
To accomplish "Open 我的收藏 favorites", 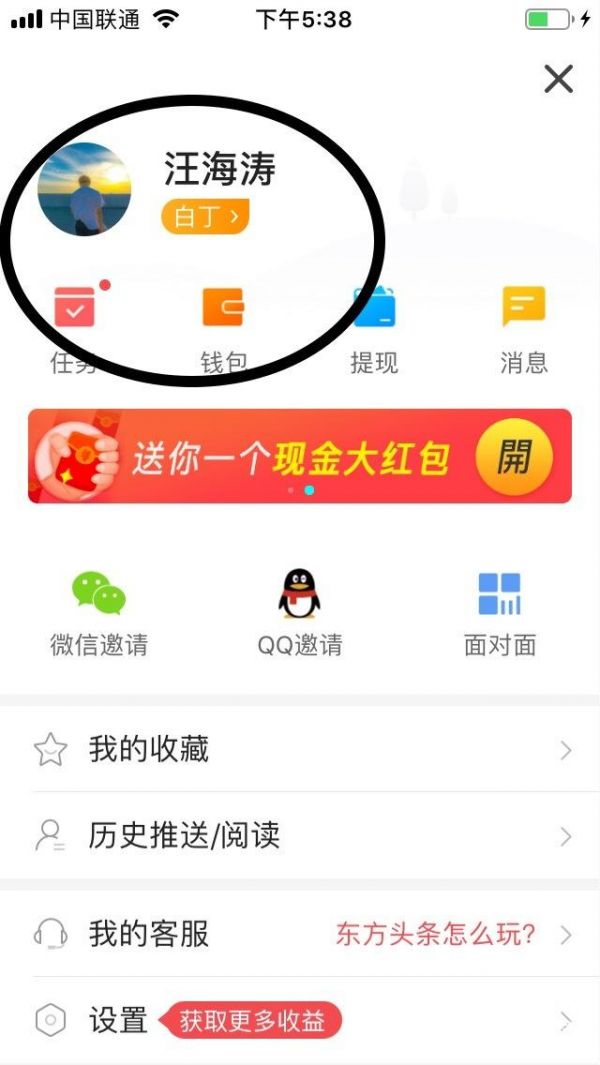I will click(300, 749).
